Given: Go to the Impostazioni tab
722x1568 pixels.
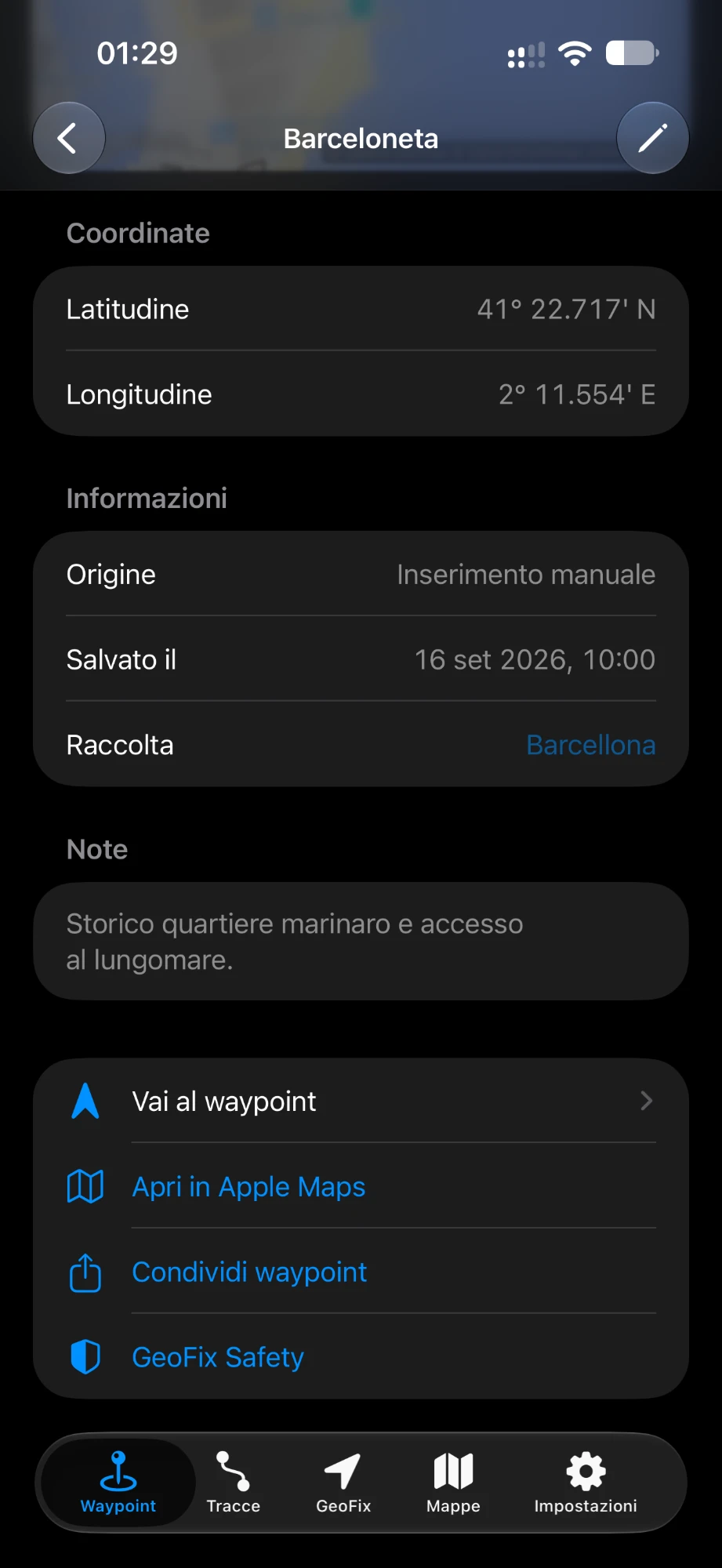Looking at the screenshot, I should 586,1483.
